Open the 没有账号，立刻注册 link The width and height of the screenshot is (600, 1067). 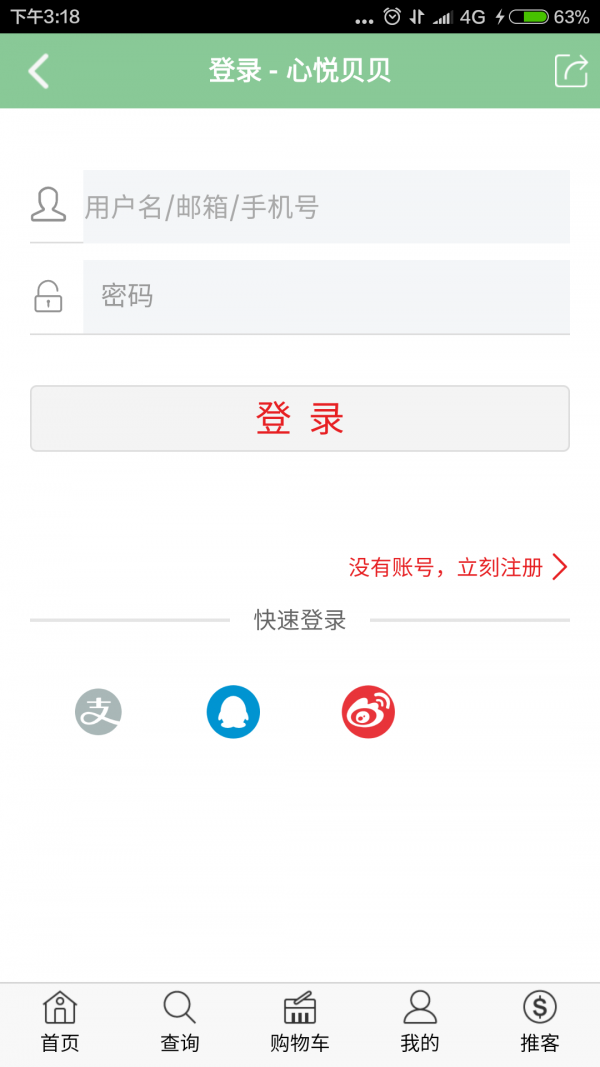click(x=457, y=568)
